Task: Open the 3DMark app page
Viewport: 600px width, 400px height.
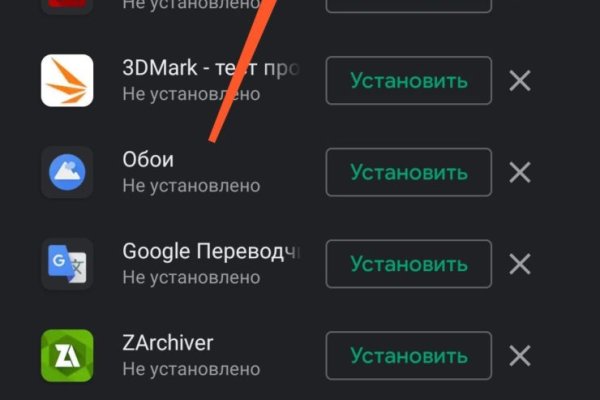Action: click(x=67, y=81)
